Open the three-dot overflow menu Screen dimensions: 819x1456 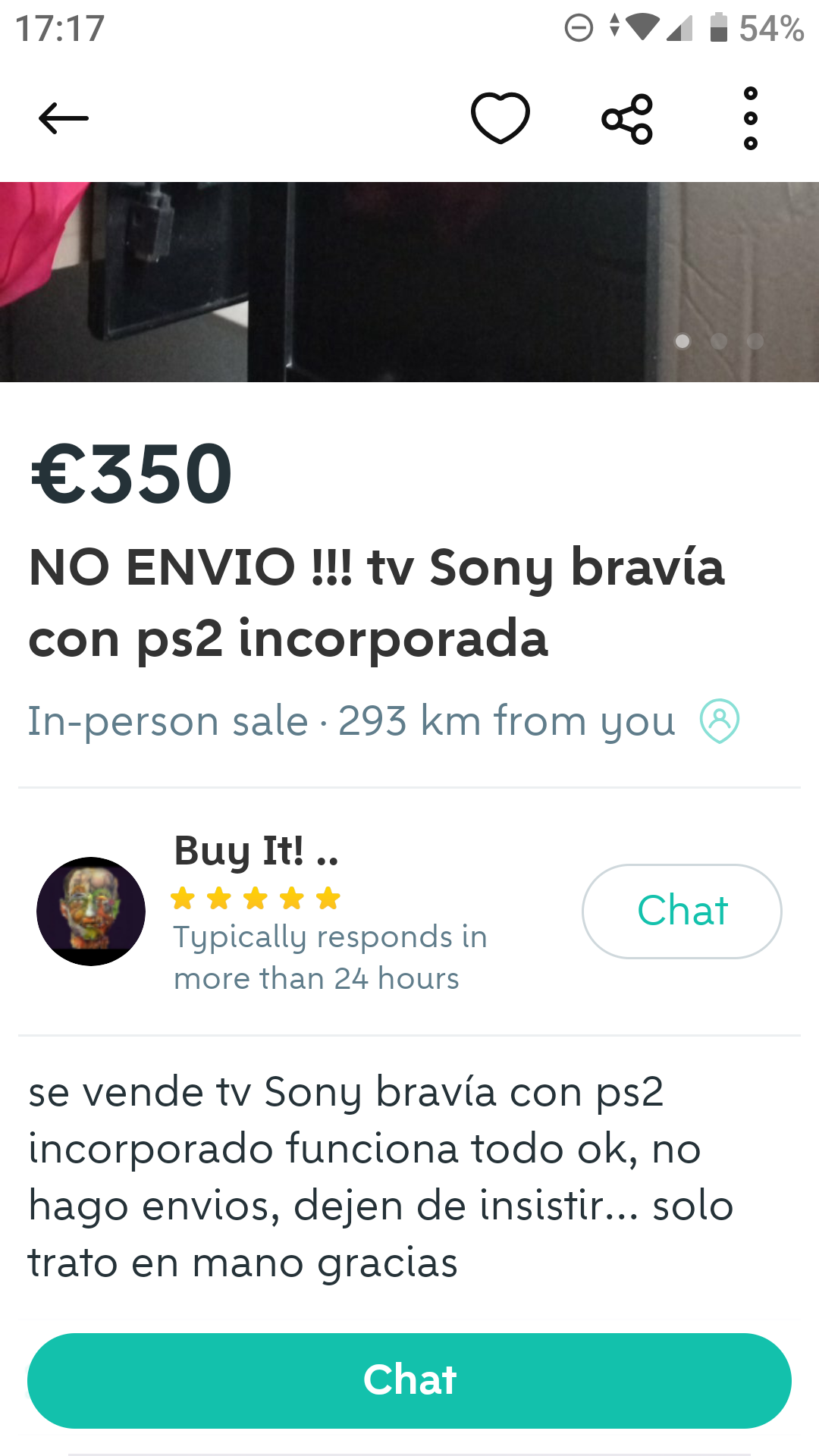point(750,118)
